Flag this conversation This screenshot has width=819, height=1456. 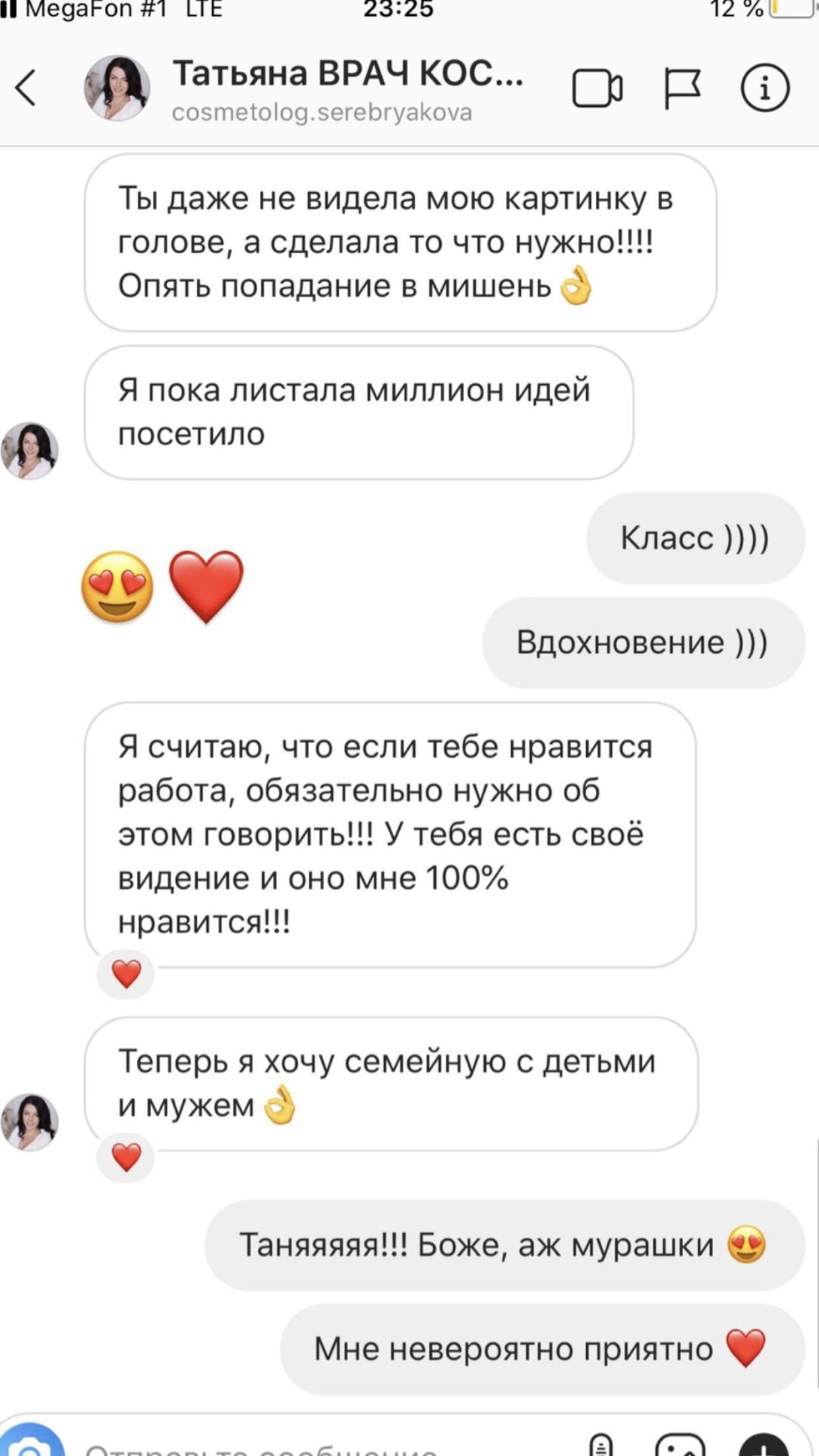(681, 88)
